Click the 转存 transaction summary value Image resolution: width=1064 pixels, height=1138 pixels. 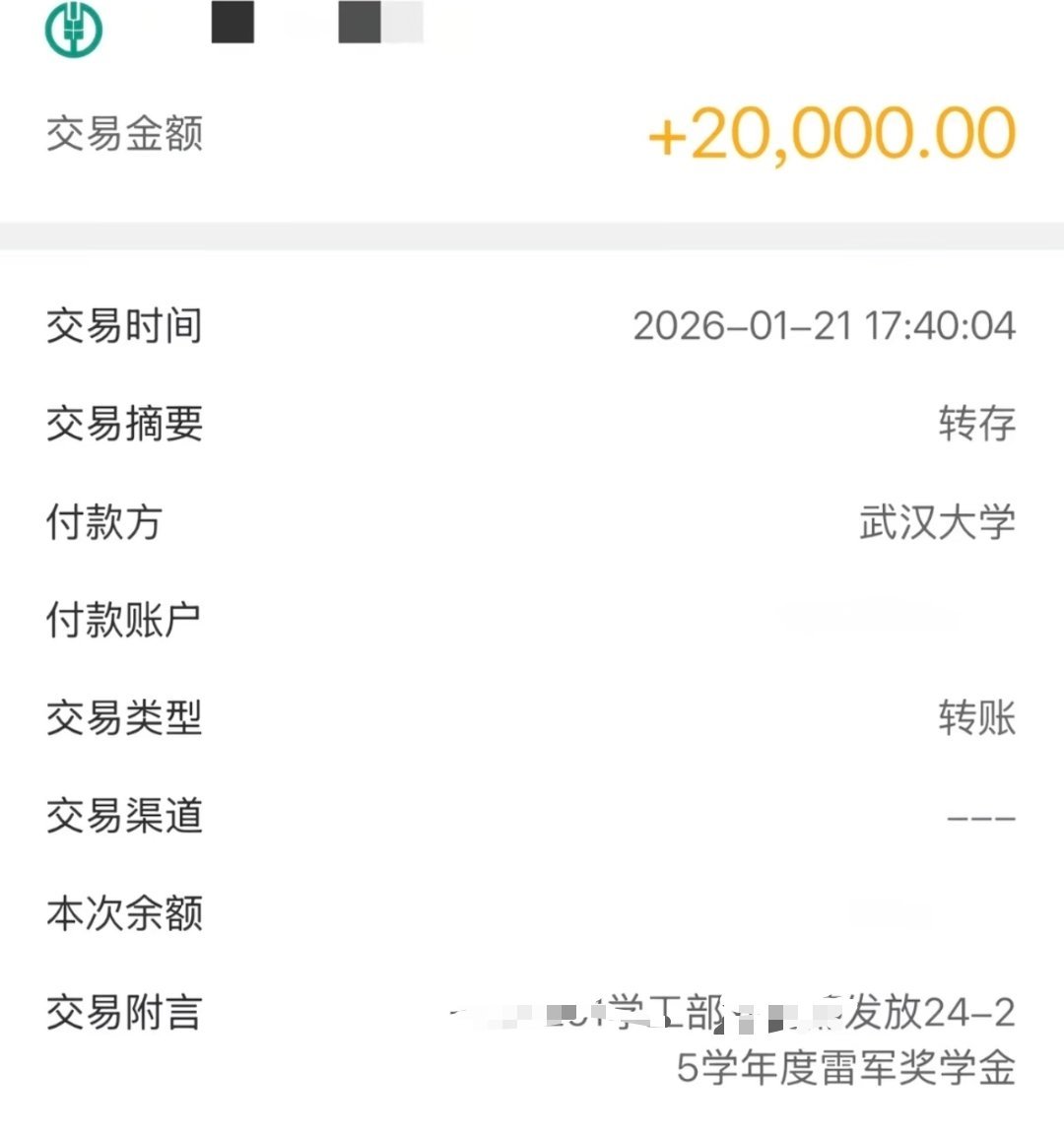977,425
